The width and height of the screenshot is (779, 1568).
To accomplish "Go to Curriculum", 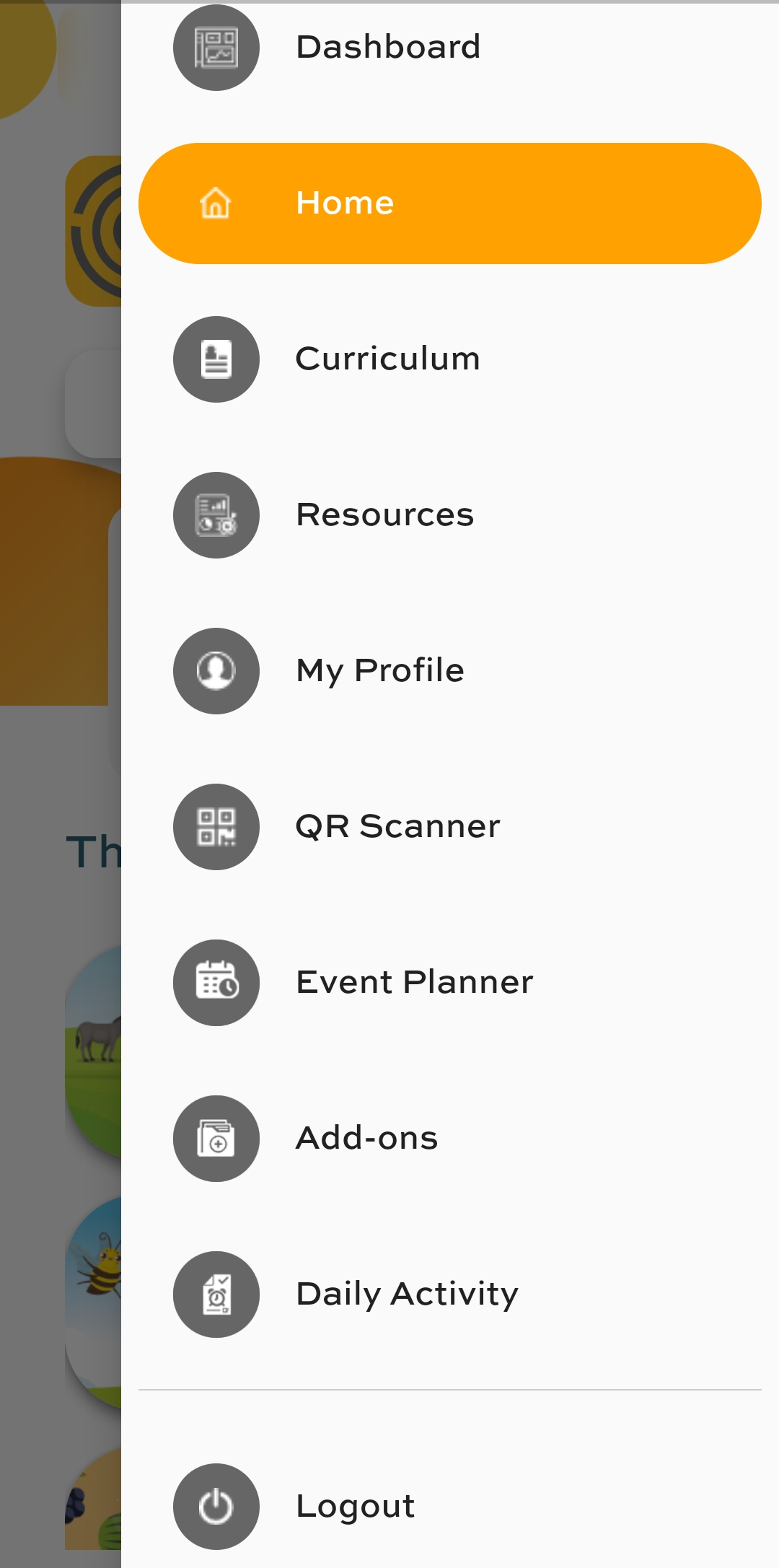I will click(387, 359).
